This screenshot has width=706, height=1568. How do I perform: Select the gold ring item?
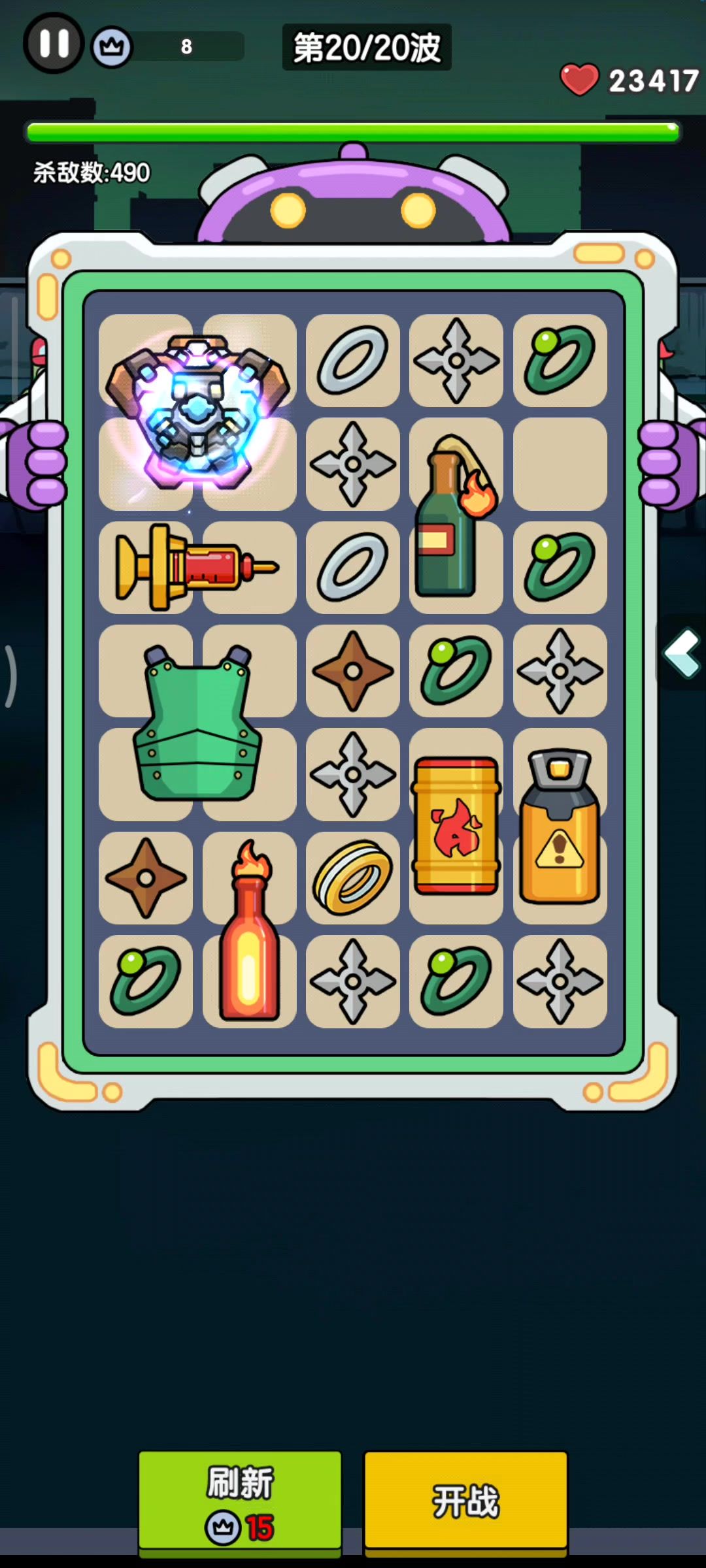(x=353, y=877)
